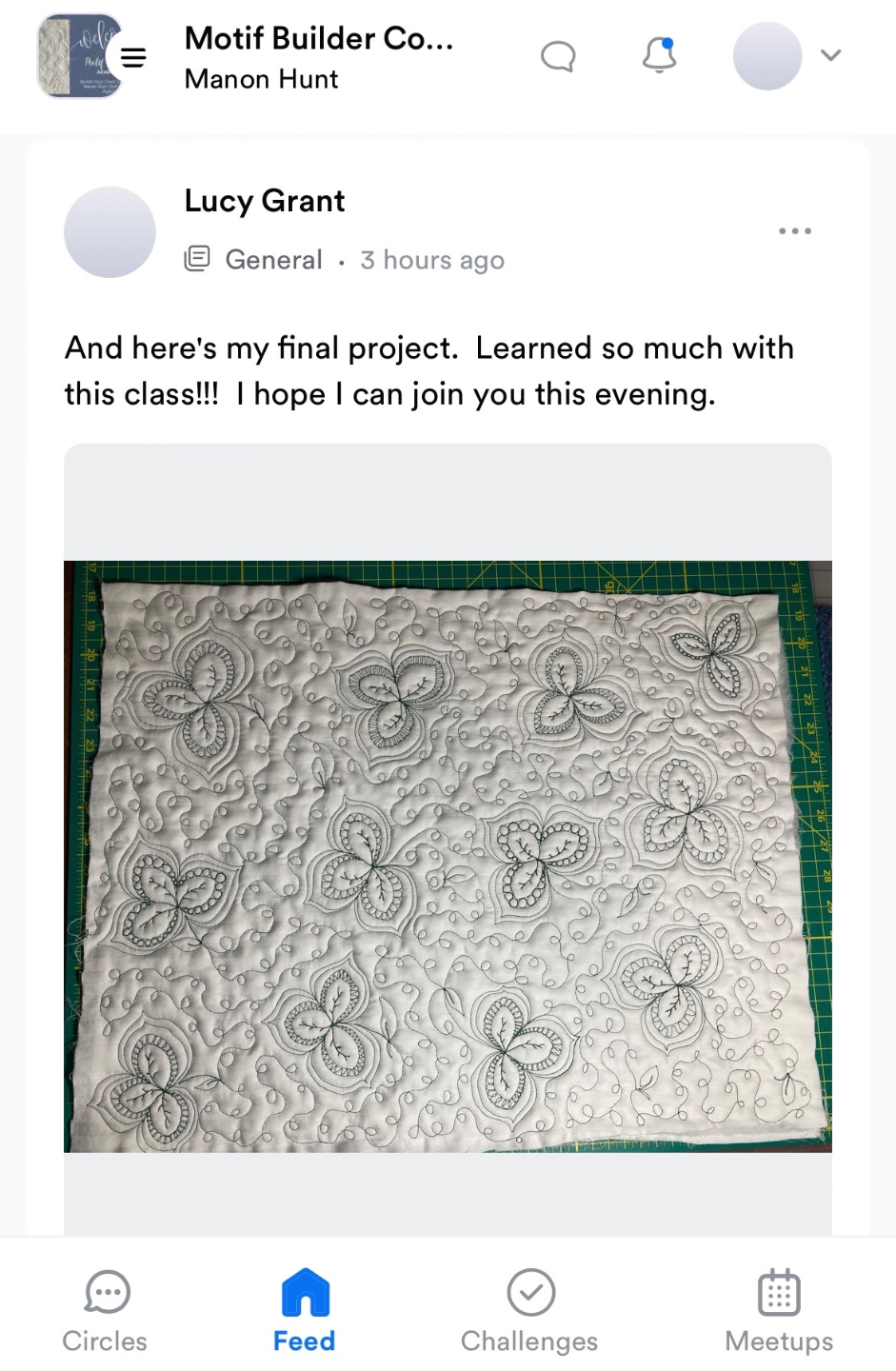Open the General space link

(x=272, y=260)
